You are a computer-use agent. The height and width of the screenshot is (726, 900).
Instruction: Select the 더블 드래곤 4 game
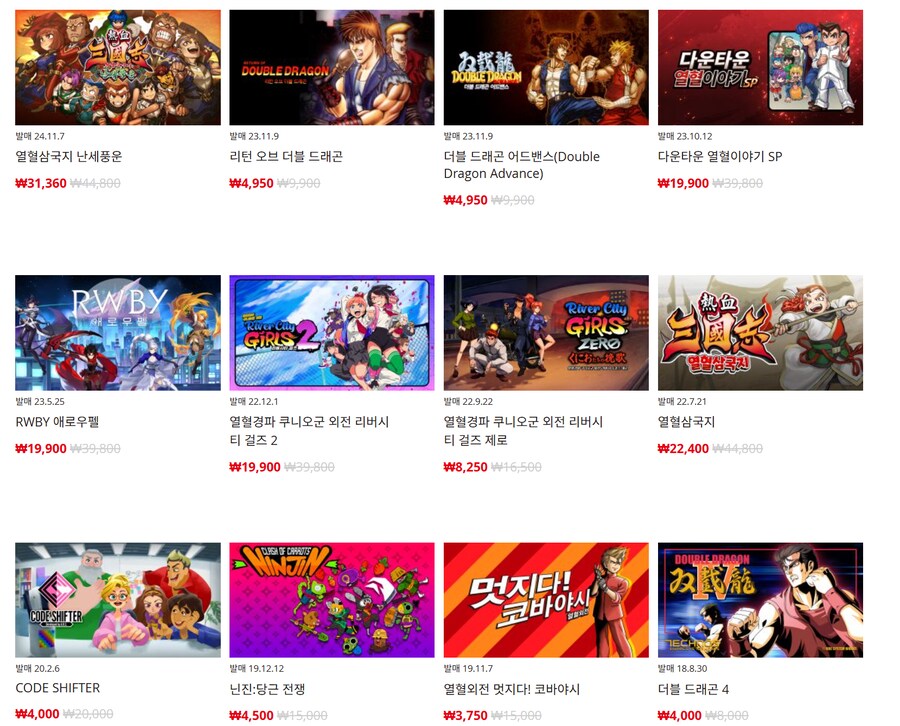(x=760, y=600)
